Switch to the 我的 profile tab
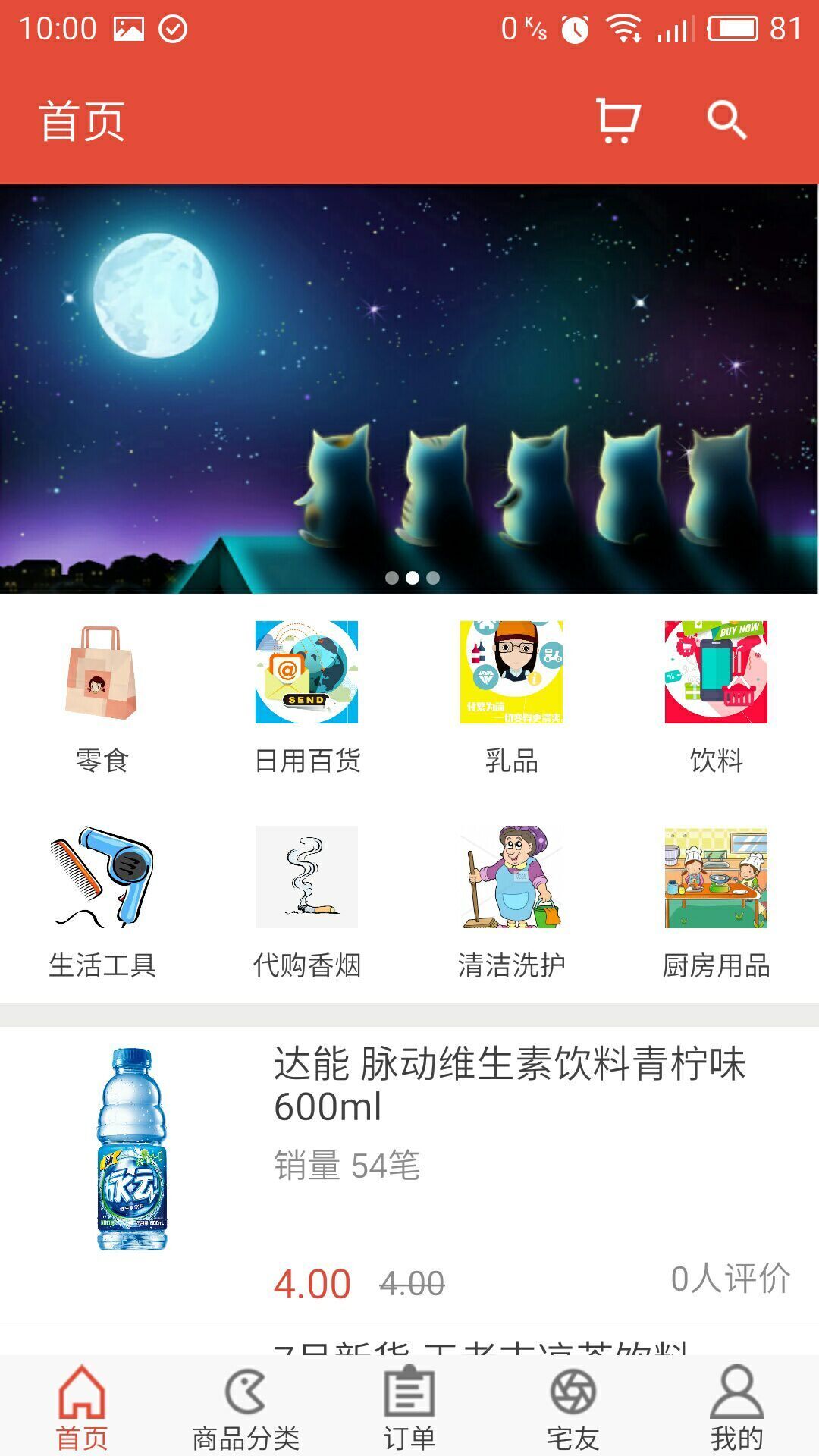 click(x=736, y=1407)
